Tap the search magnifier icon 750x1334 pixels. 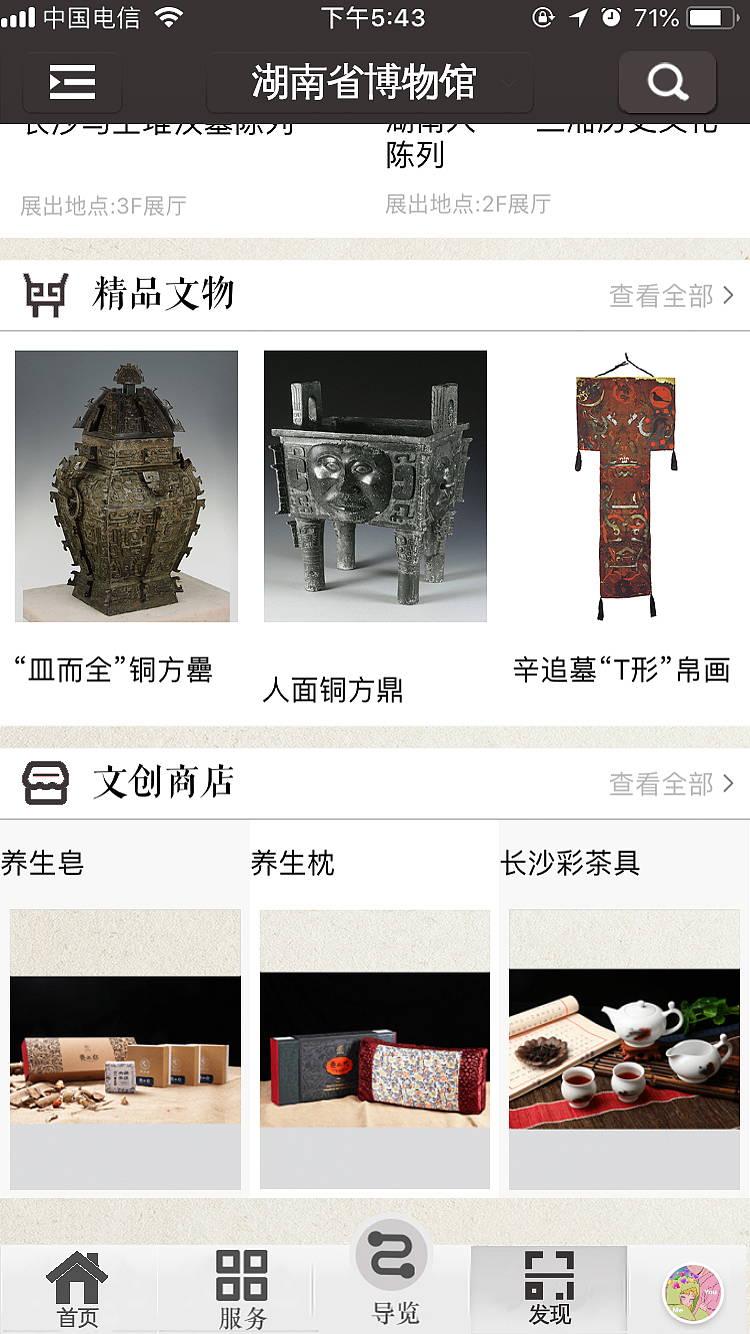tap(667, 83)
